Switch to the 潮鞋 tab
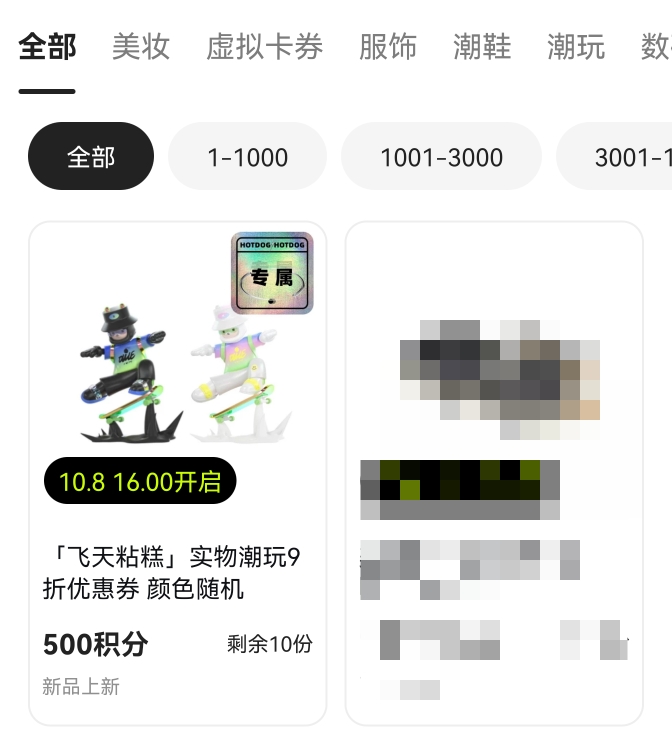The height and width of the screenshot is (744, 672). pos(482,47)
